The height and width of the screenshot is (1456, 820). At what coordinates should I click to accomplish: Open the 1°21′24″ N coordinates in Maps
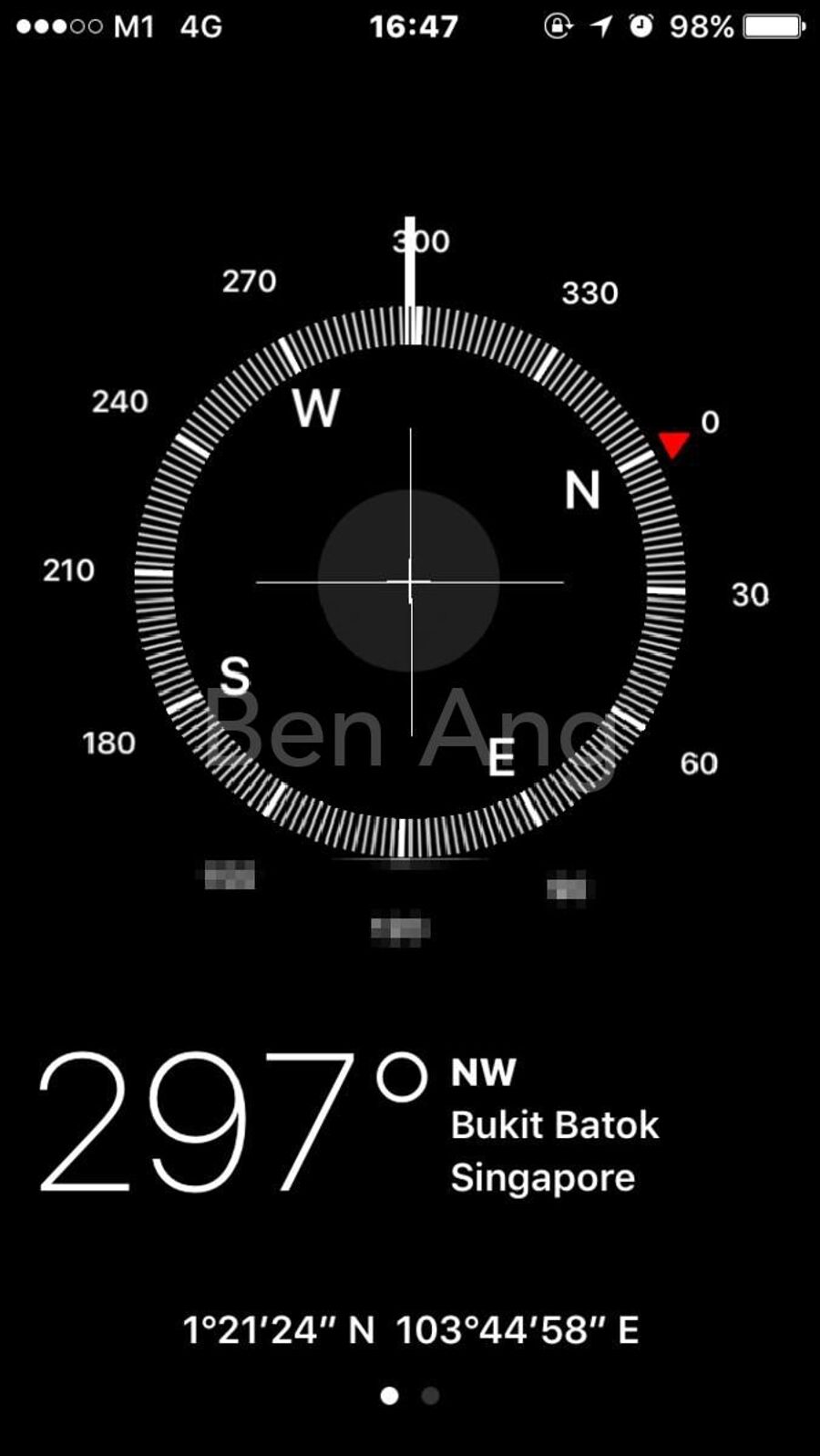410,1330
